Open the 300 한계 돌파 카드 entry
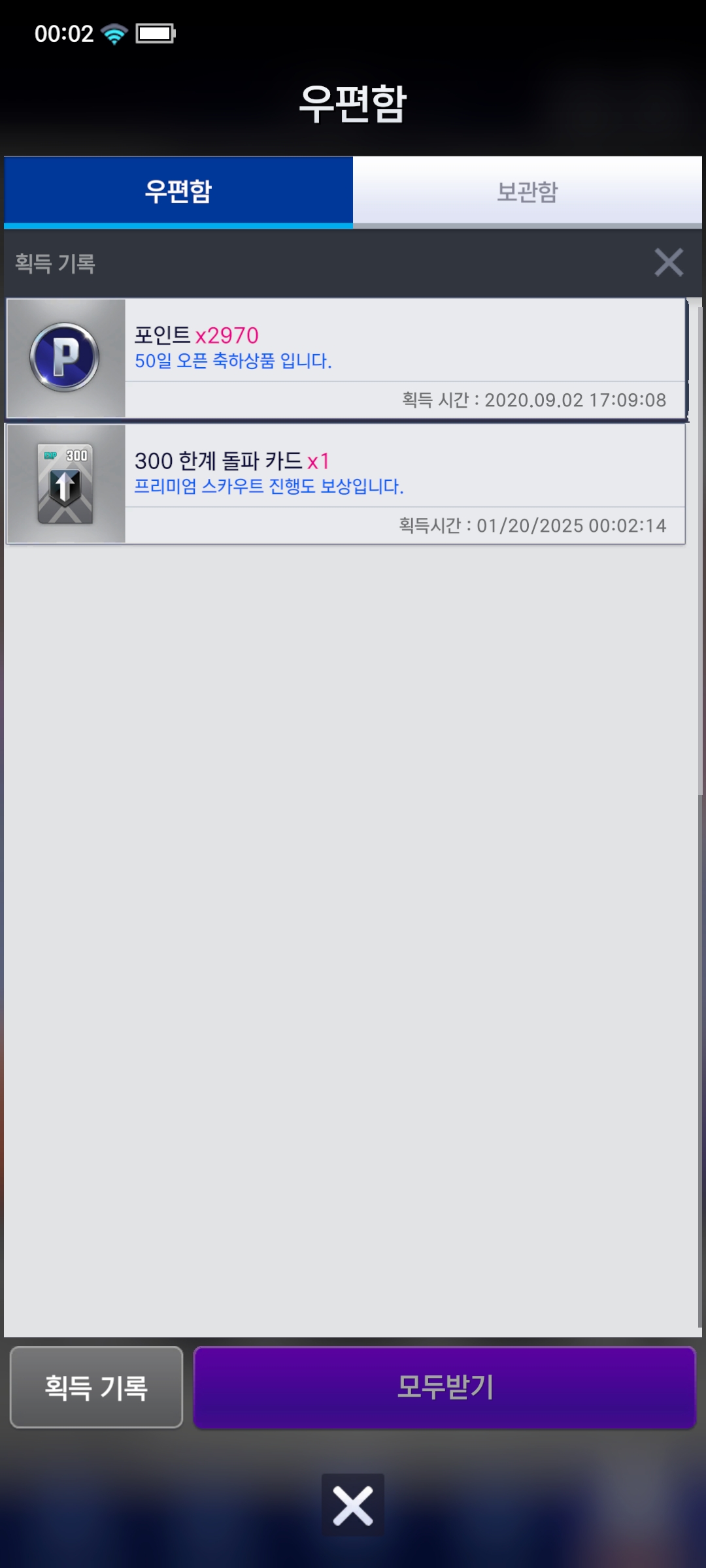Image resolution: width=706 pixels, height=1568 pixels. (346, 483)
